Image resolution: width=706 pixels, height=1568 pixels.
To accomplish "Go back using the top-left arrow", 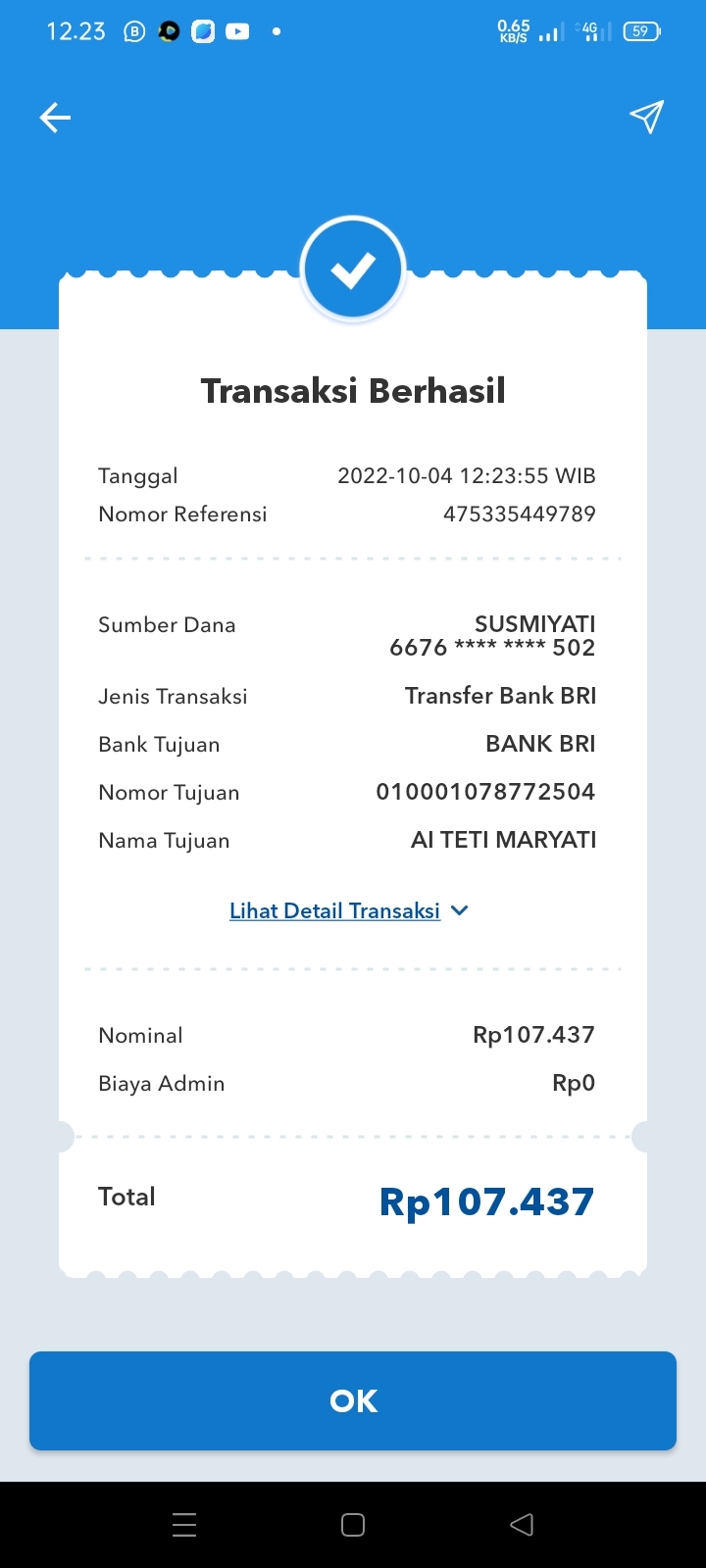I will [x=55, y=118].
